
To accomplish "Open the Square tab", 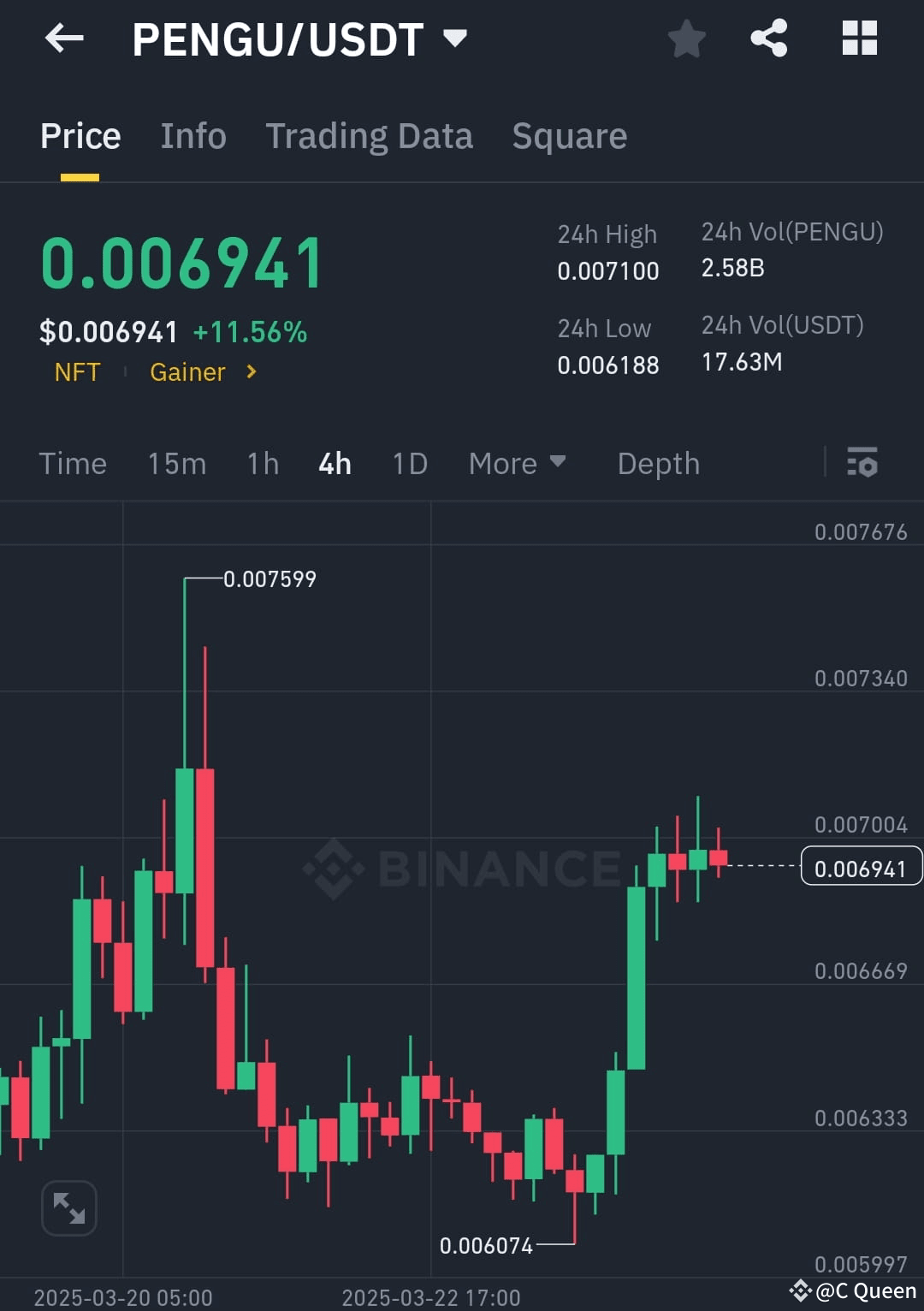I will coord(569,135).
